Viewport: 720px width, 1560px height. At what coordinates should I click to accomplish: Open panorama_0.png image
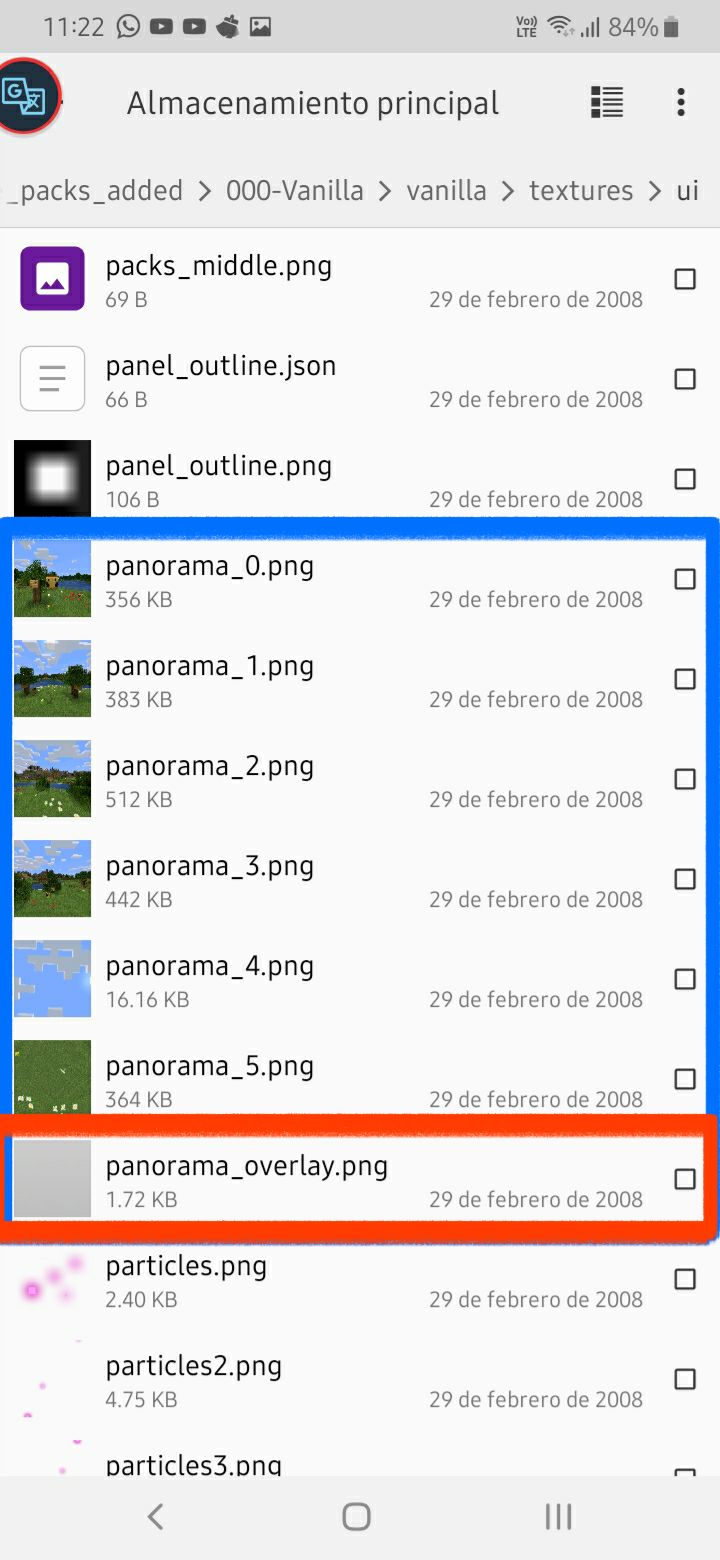point(210,567)
